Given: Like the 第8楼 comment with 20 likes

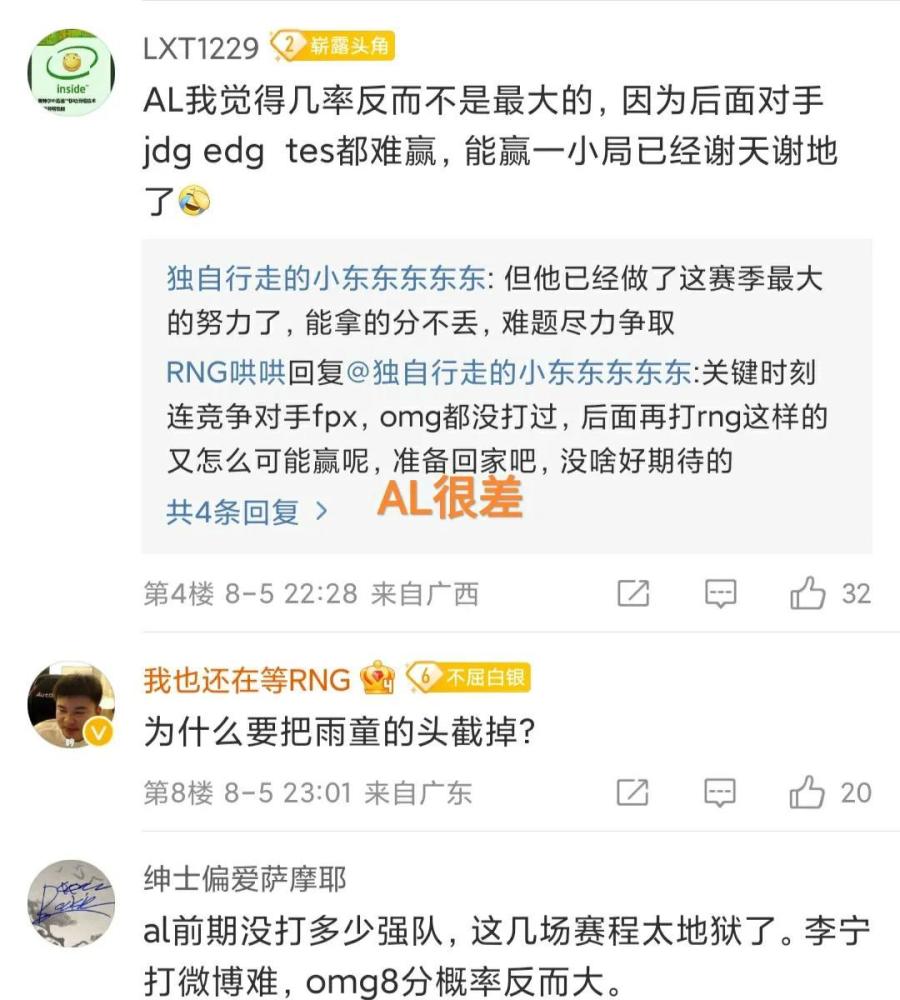Looking at the screenshot, I should click(x=808, y=793).
